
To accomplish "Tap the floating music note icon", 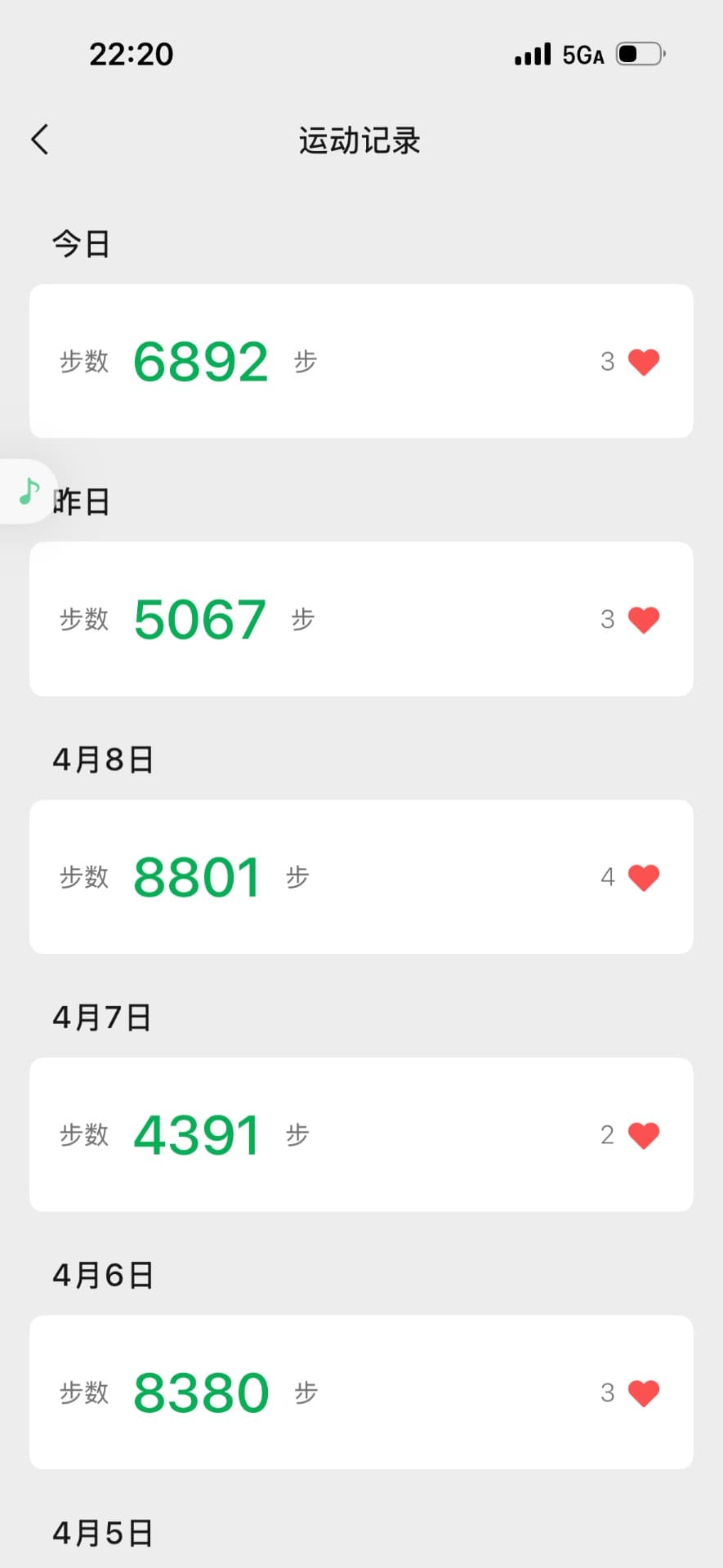I will pyautogui.click(x=28, y=492).
